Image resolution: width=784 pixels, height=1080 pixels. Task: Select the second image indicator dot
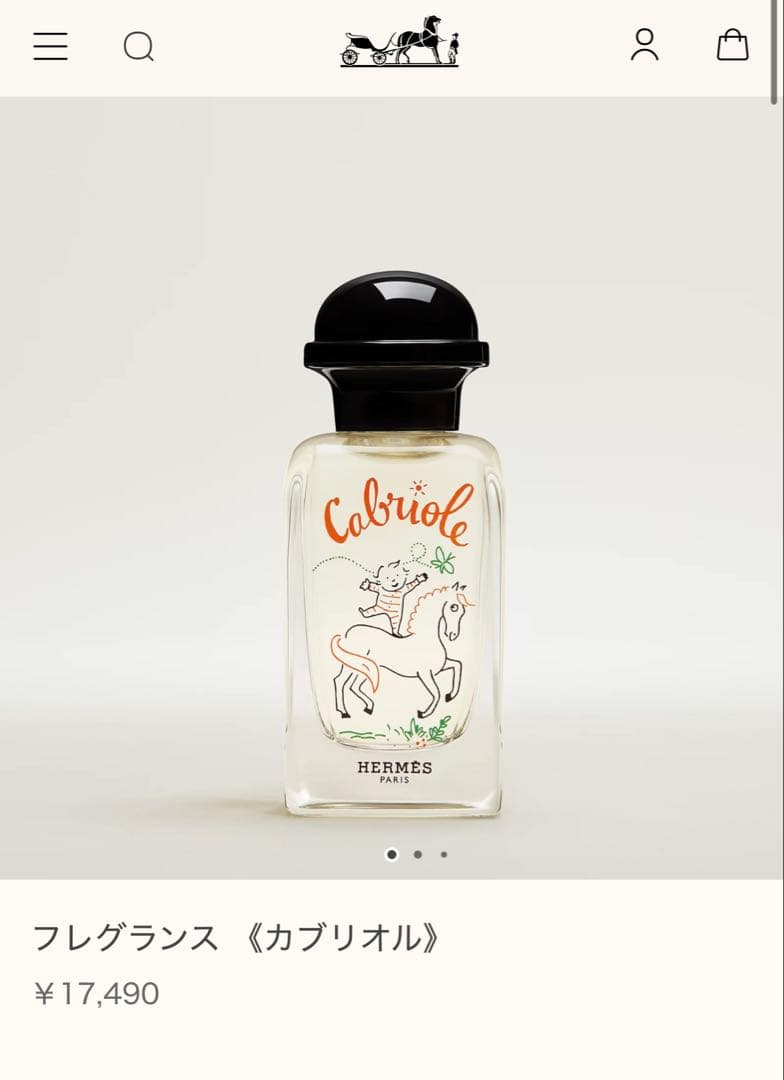[x=418, y=854]
